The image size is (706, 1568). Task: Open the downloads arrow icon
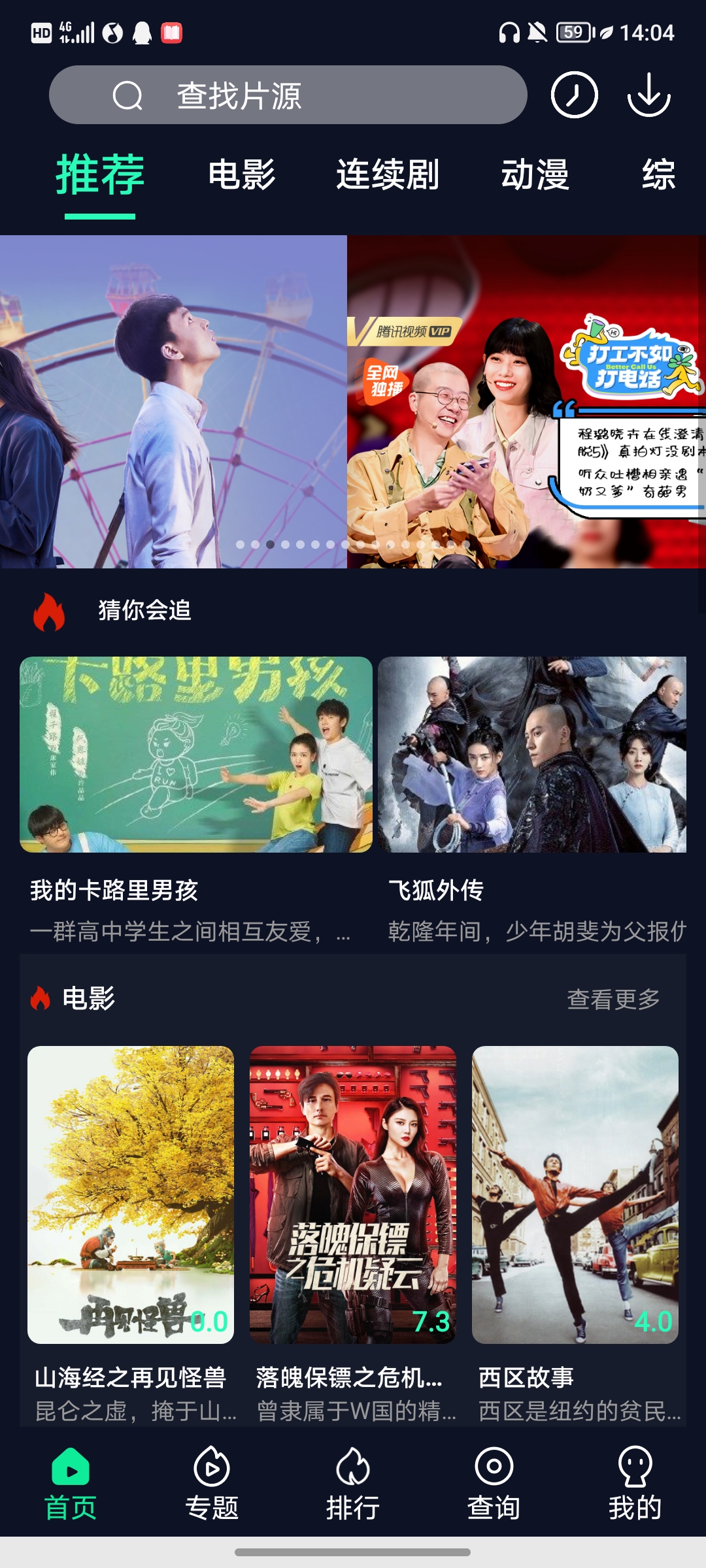648,95
